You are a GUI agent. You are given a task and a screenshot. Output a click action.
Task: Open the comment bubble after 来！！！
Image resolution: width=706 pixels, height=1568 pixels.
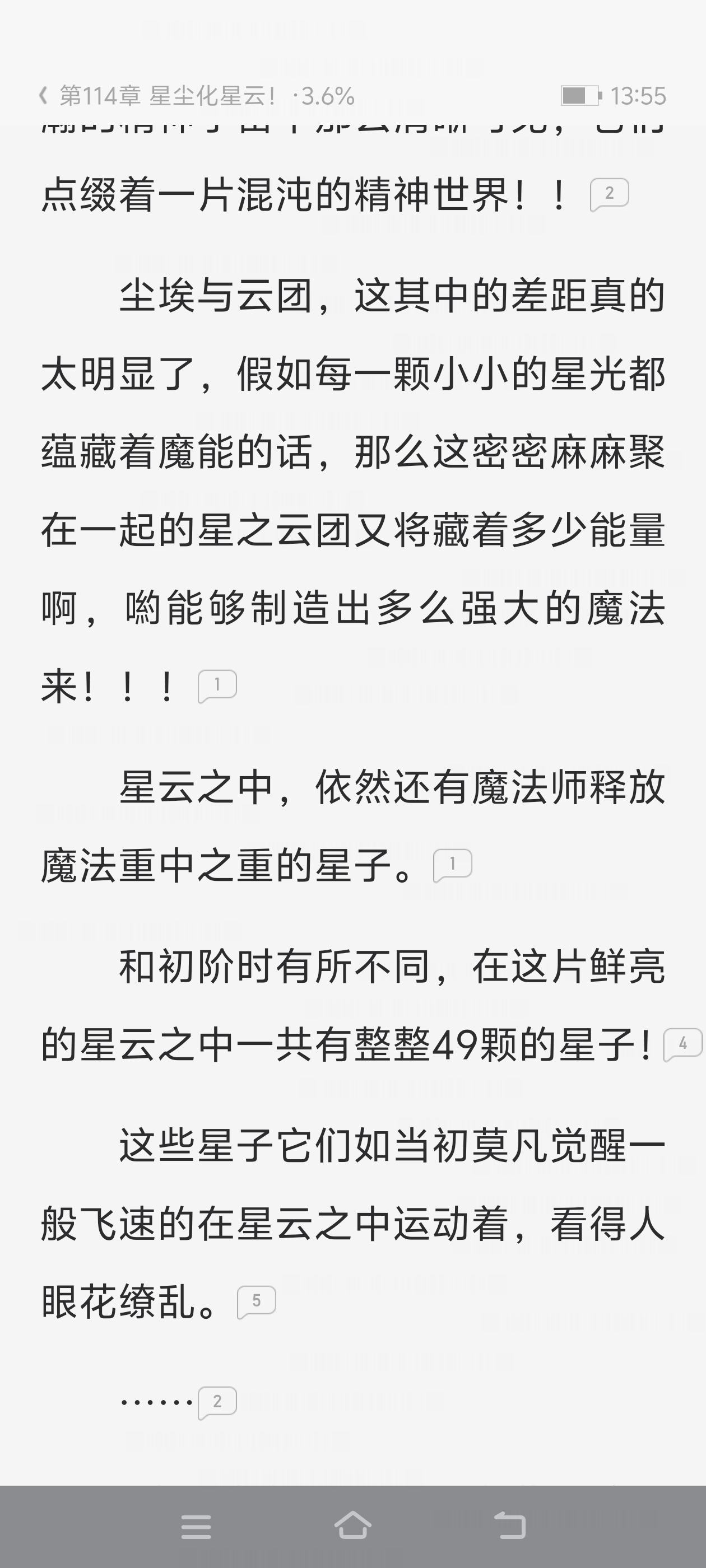[217, 685]
